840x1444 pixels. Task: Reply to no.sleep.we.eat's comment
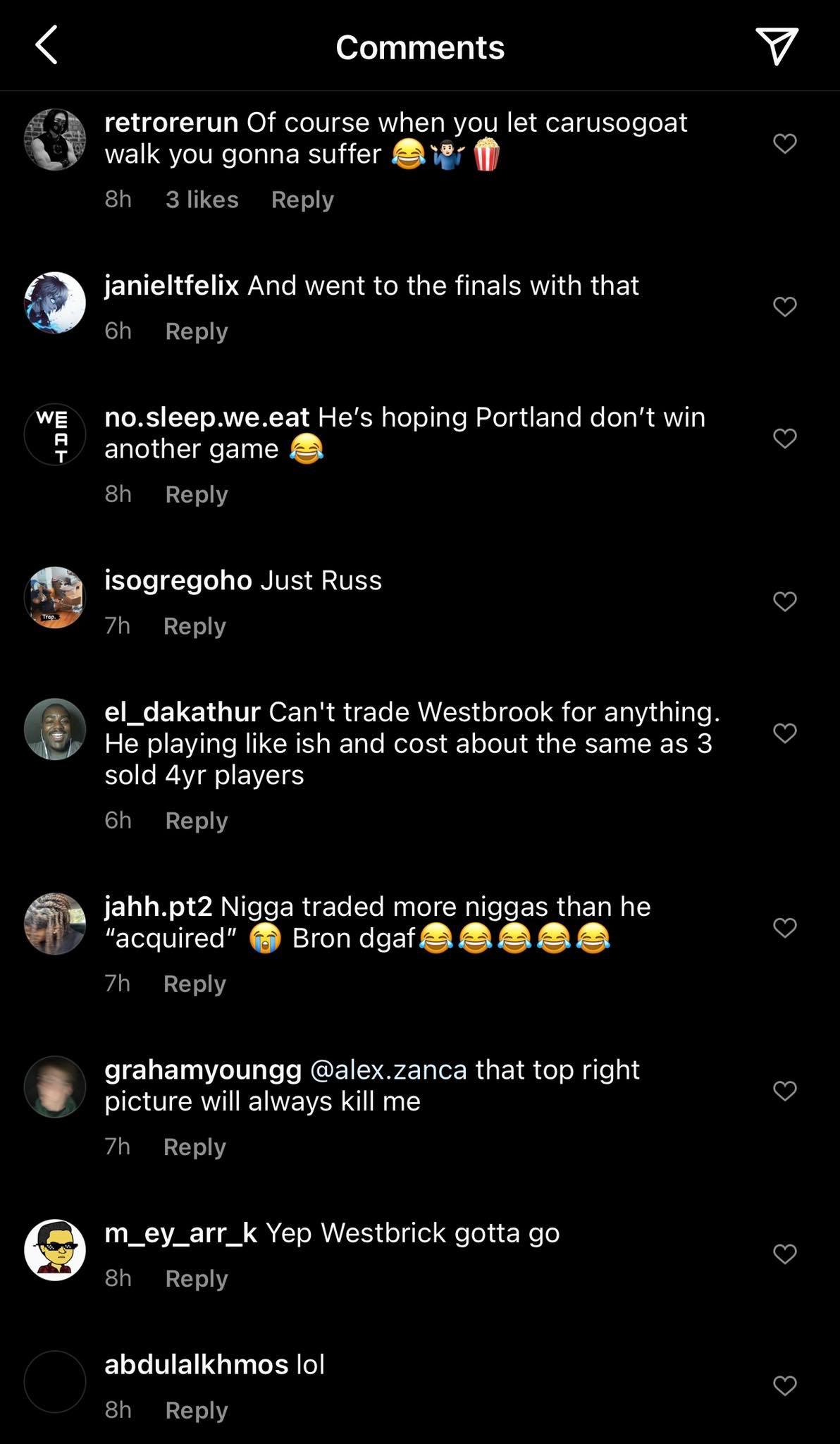tap(196, 494)
